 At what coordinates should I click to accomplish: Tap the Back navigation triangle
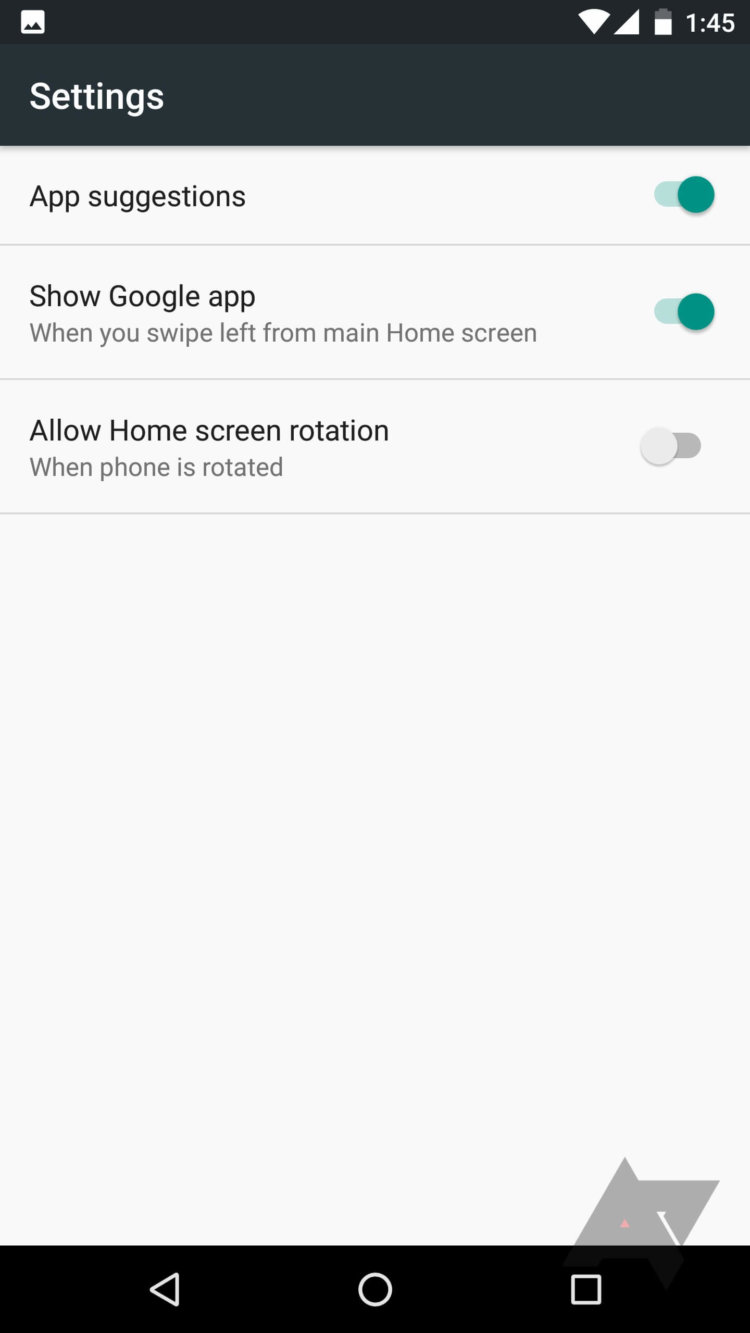(166, 1290)
